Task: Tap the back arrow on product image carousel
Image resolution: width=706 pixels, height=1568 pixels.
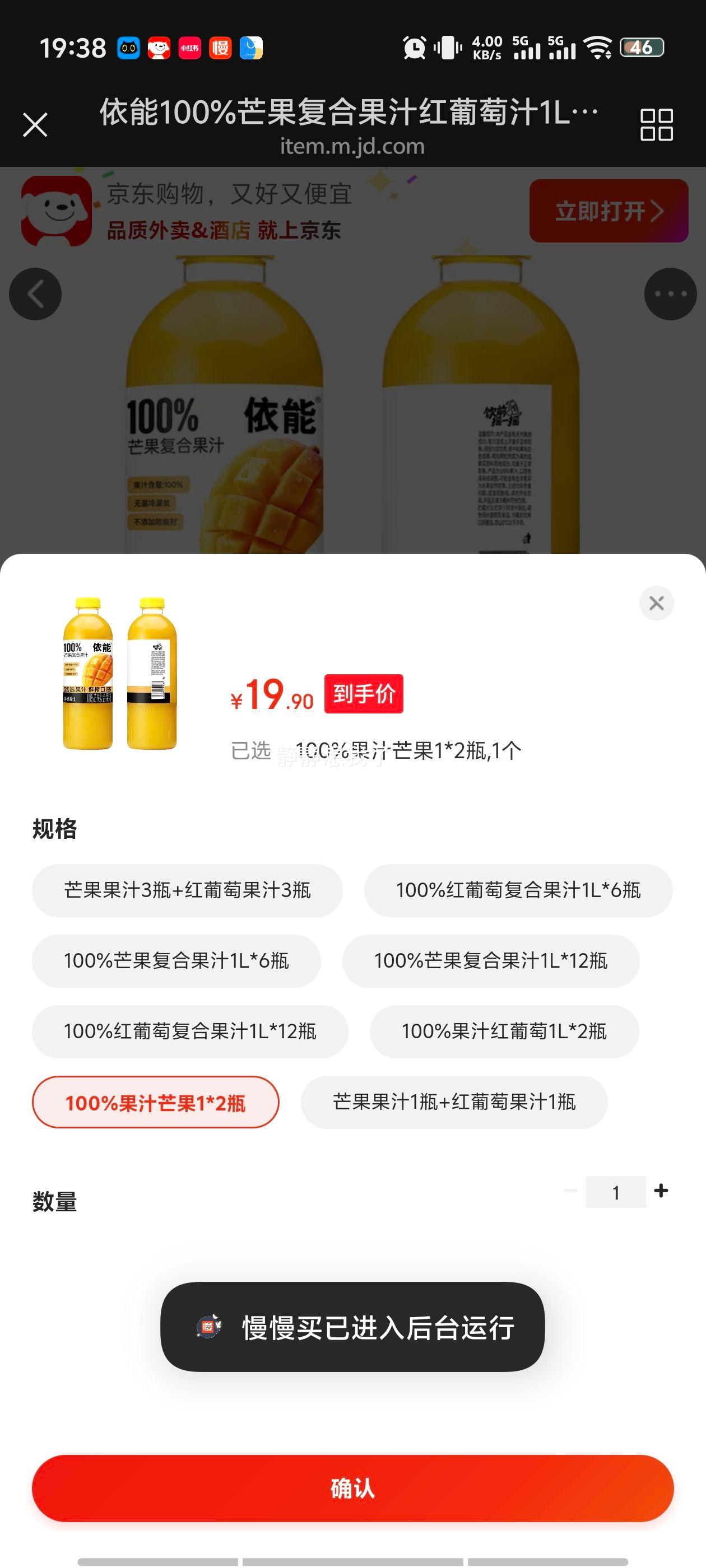Action: point(35,294)
